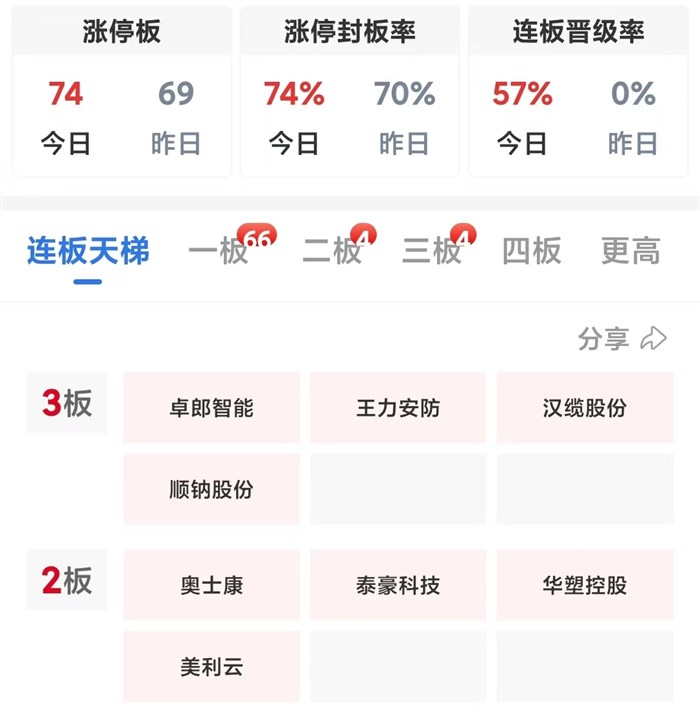View 汉缆股份 details
700x711 pixels.
[x=585, y=407]
